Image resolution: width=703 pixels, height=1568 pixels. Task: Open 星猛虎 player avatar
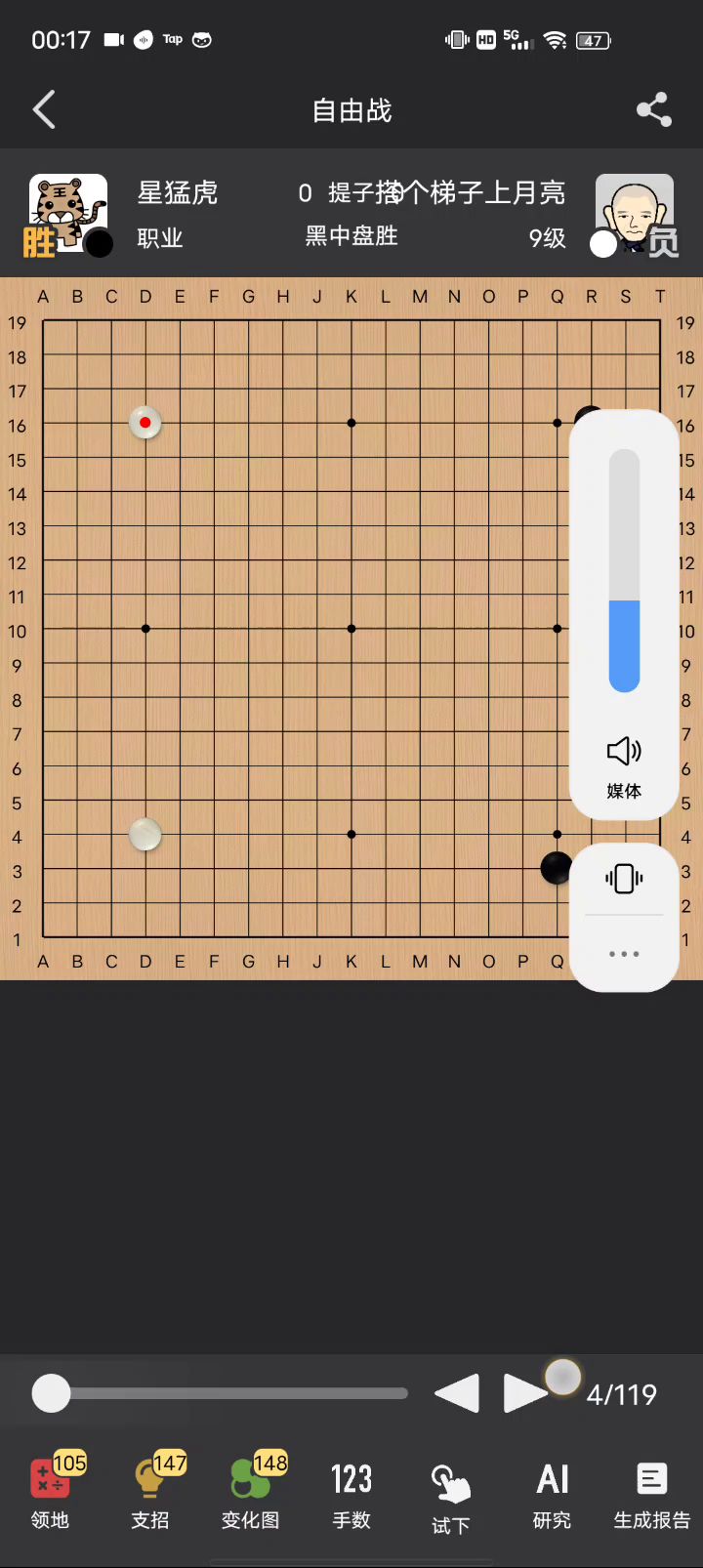coord(66,214)
